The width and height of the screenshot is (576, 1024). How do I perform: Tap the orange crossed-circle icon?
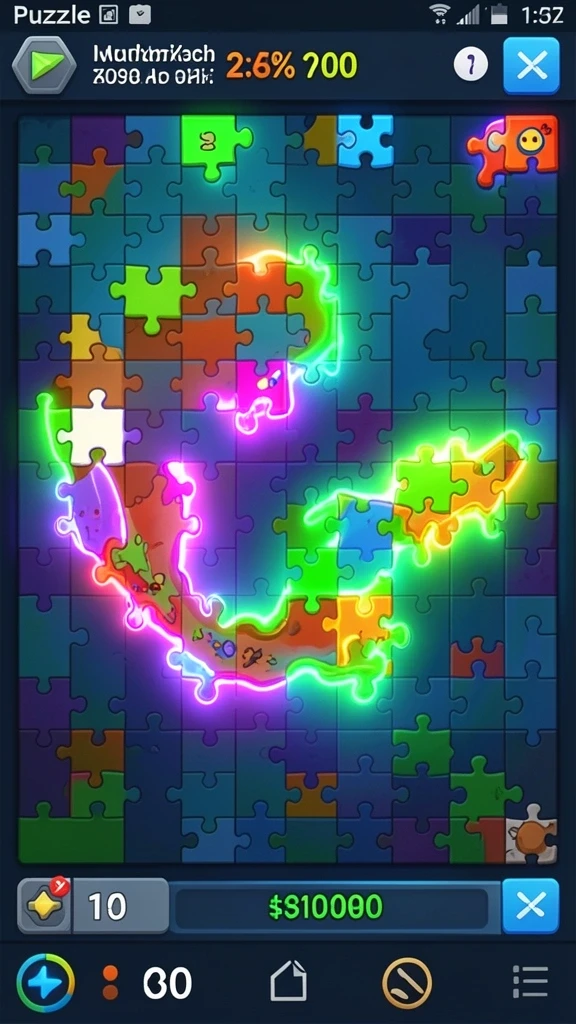tap(407, 983)
